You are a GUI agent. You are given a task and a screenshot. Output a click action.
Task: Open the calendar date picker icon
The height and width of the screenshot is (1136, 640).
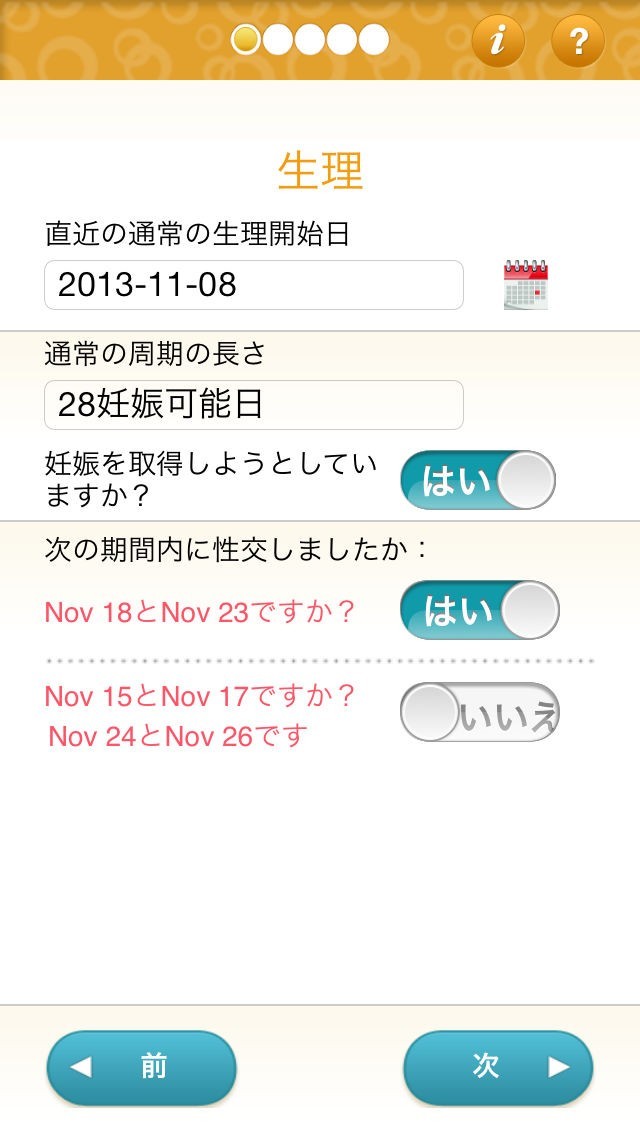pyautogui.click(x=526, y=285)
